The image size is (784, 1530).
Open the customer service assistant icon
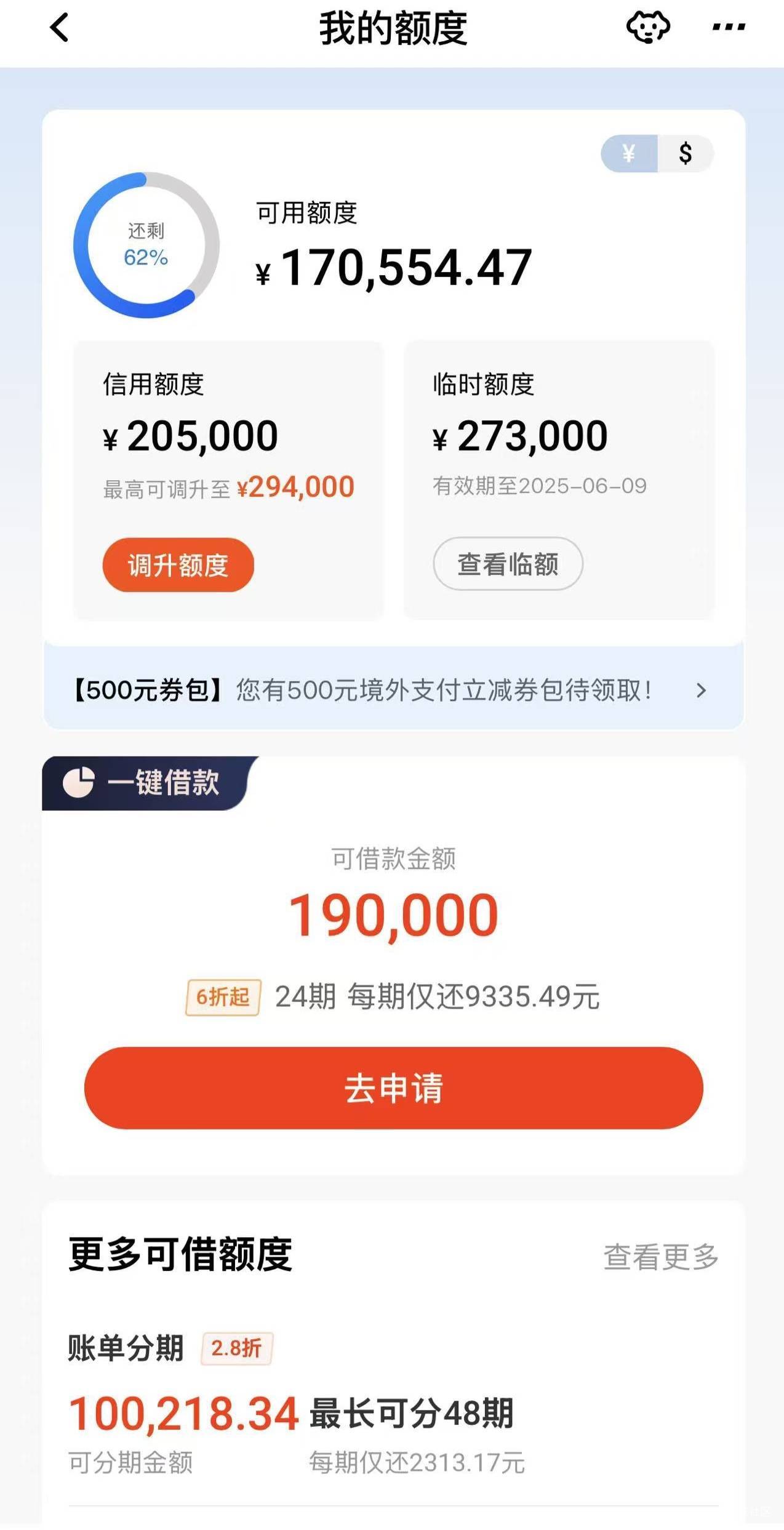coord(648,28)
